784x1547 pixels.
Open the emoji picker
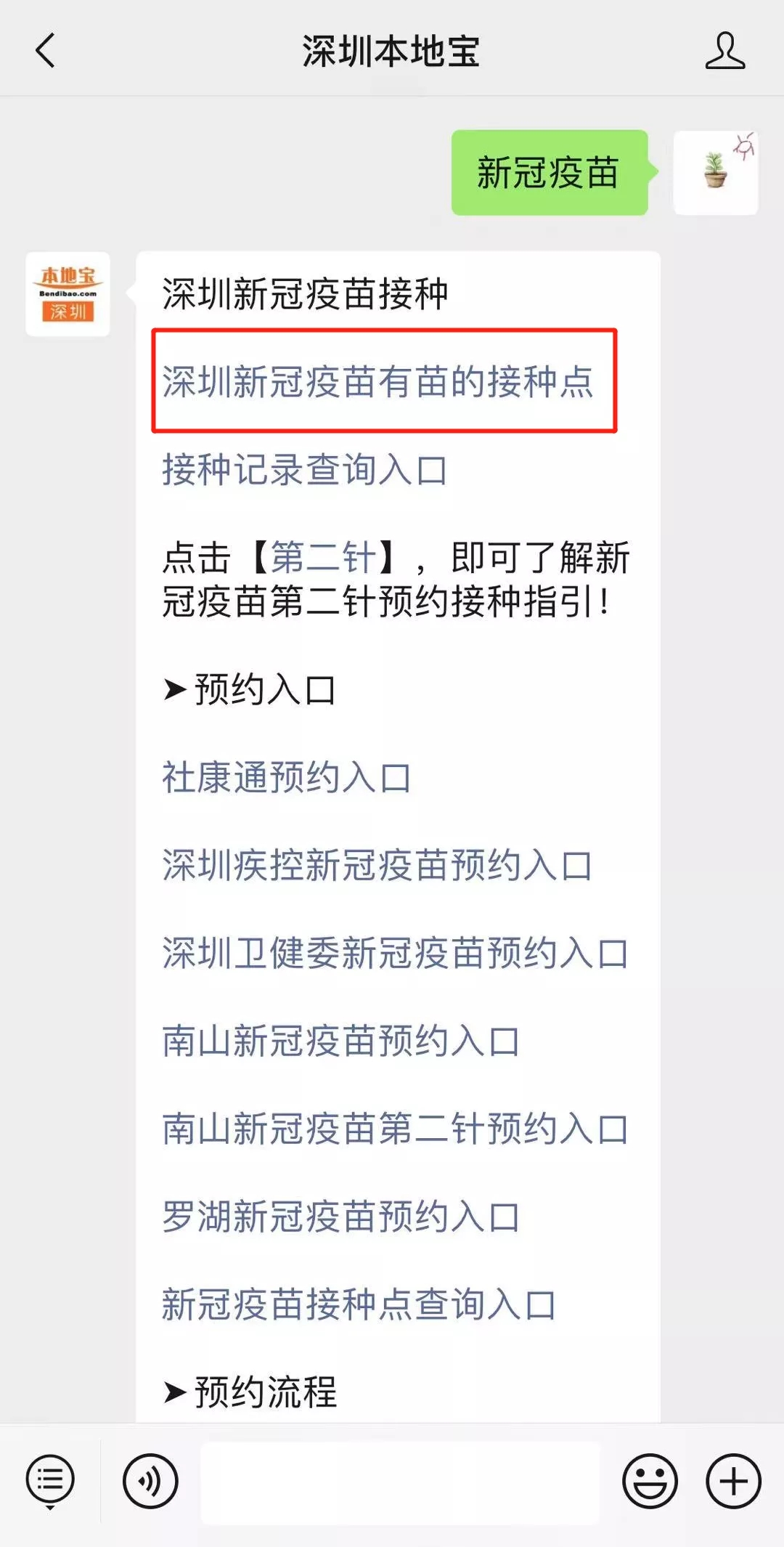click(650, 1482)
